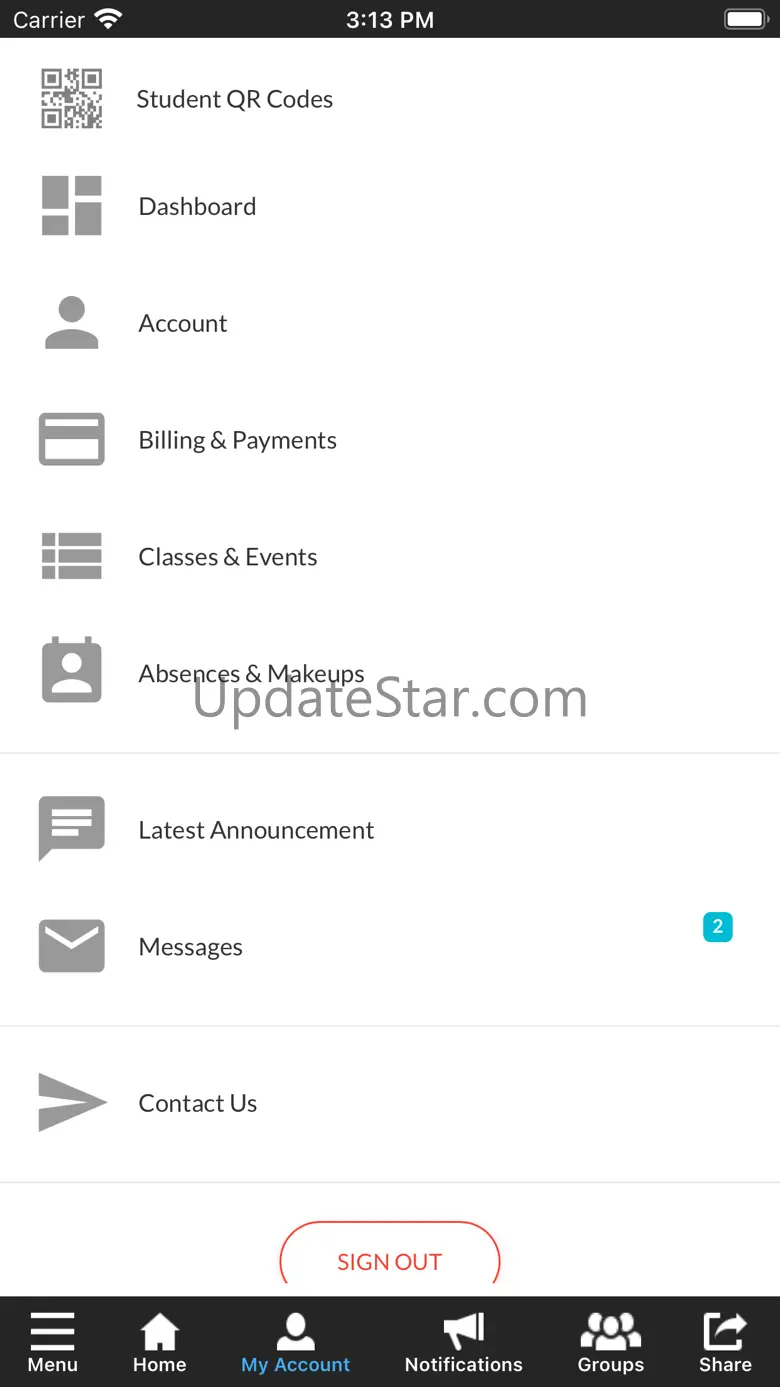Go to Account settings row

tap(390, 323)
